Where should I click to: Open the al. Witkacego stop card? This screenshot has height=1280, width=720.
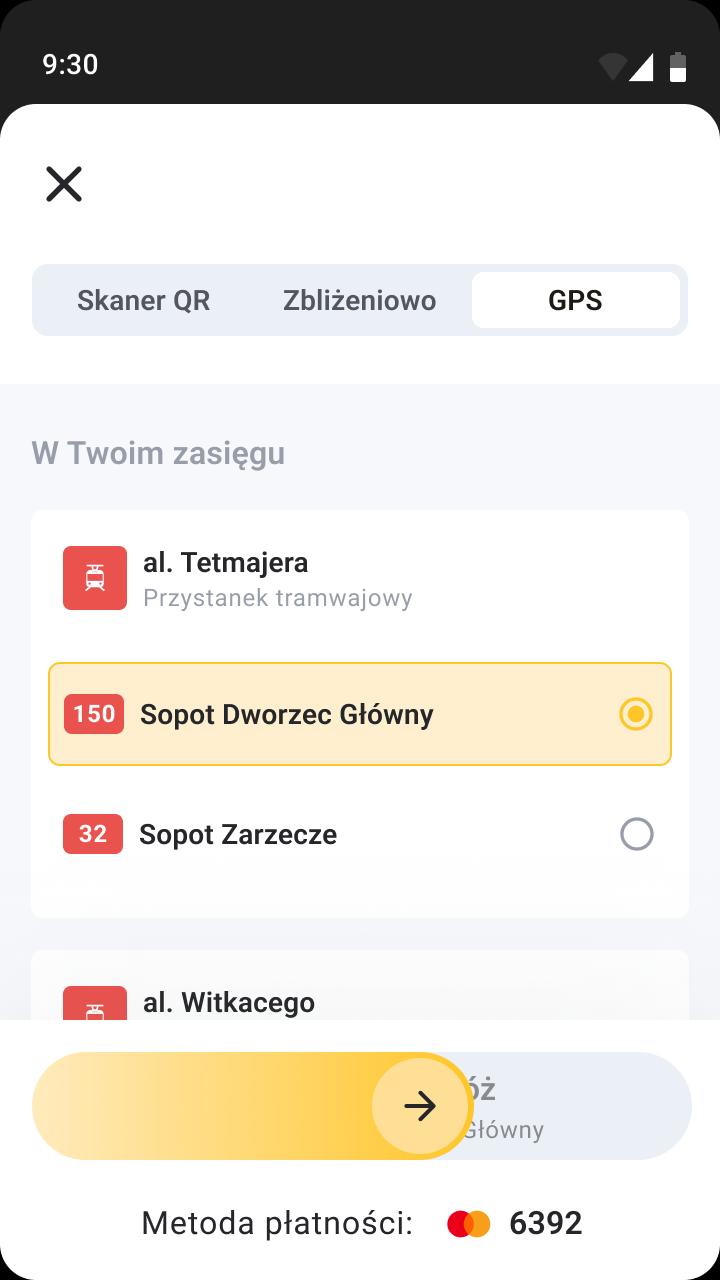(x=360, y=986)
